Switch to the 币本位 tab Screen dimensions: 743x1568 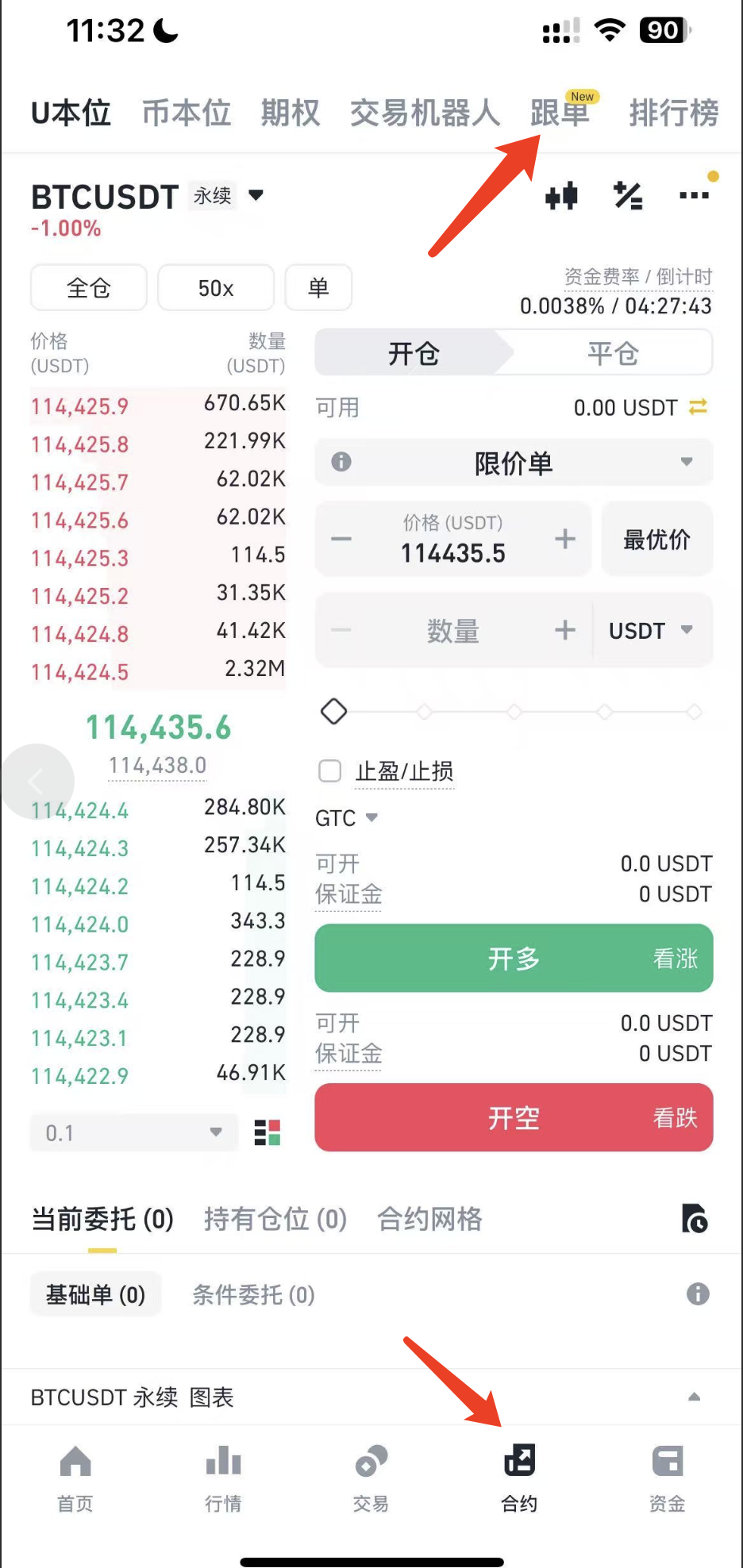pos(187,113)
